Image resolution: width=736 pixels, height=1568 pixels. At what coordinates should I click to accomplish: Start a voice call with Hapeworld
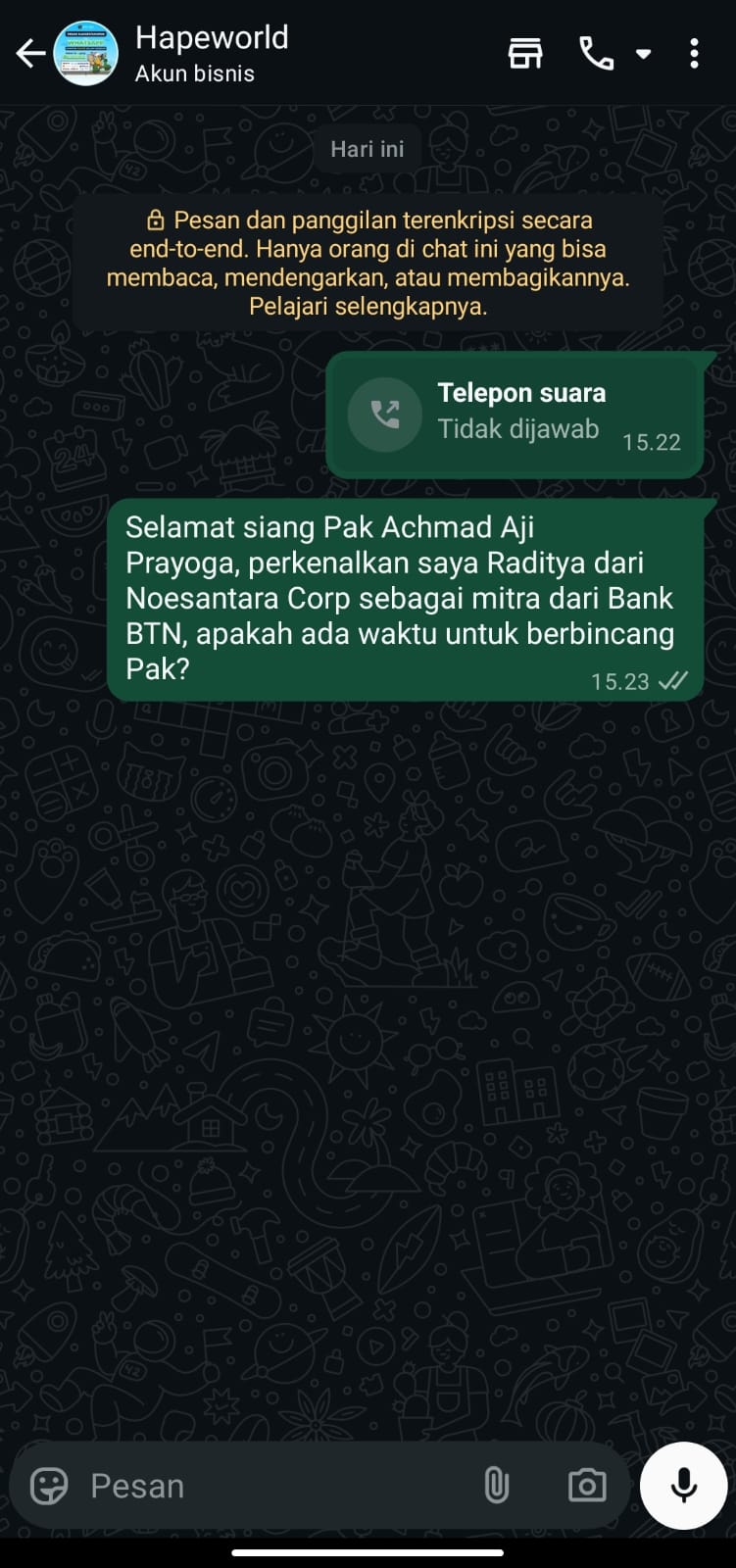599,53
